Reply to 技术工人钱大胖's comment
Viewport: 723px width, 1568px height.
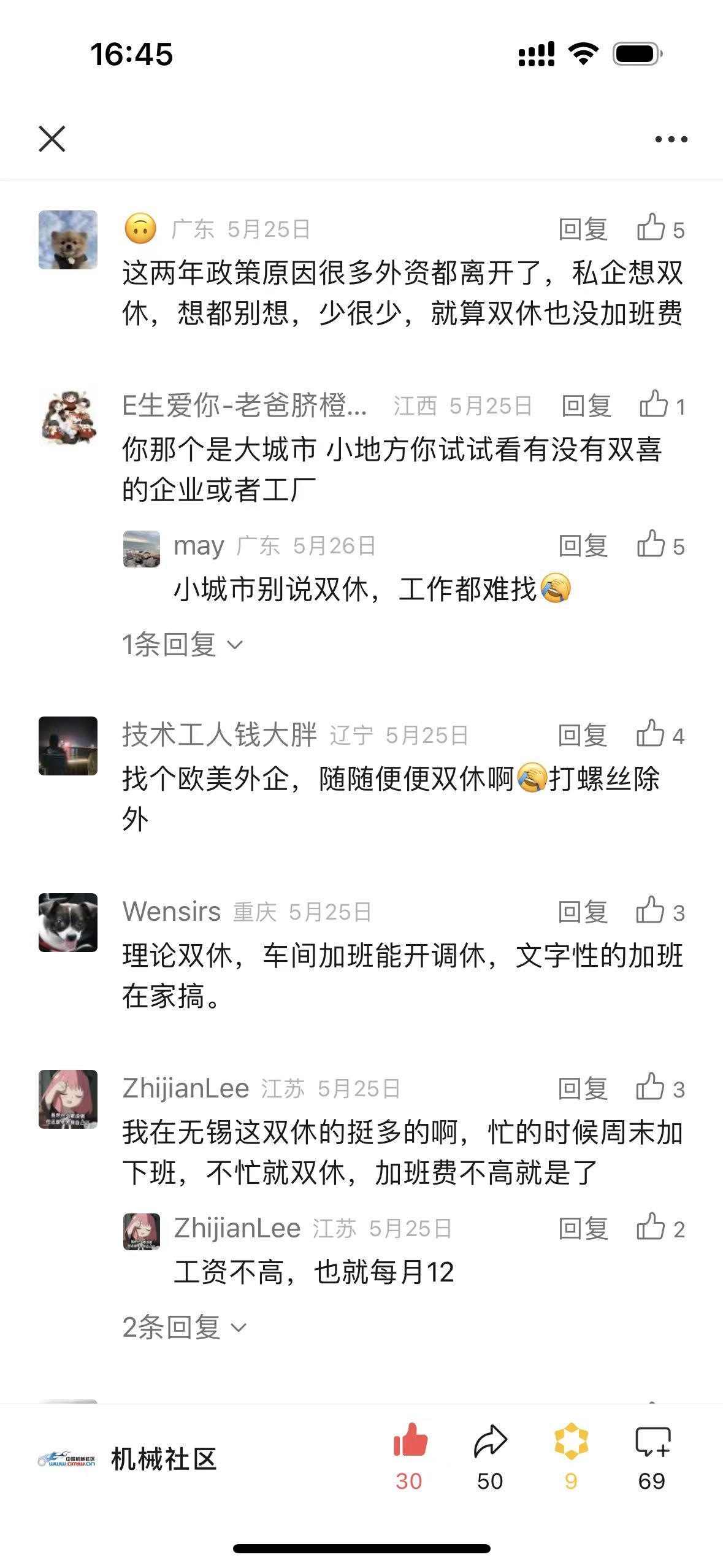[582, 735]
